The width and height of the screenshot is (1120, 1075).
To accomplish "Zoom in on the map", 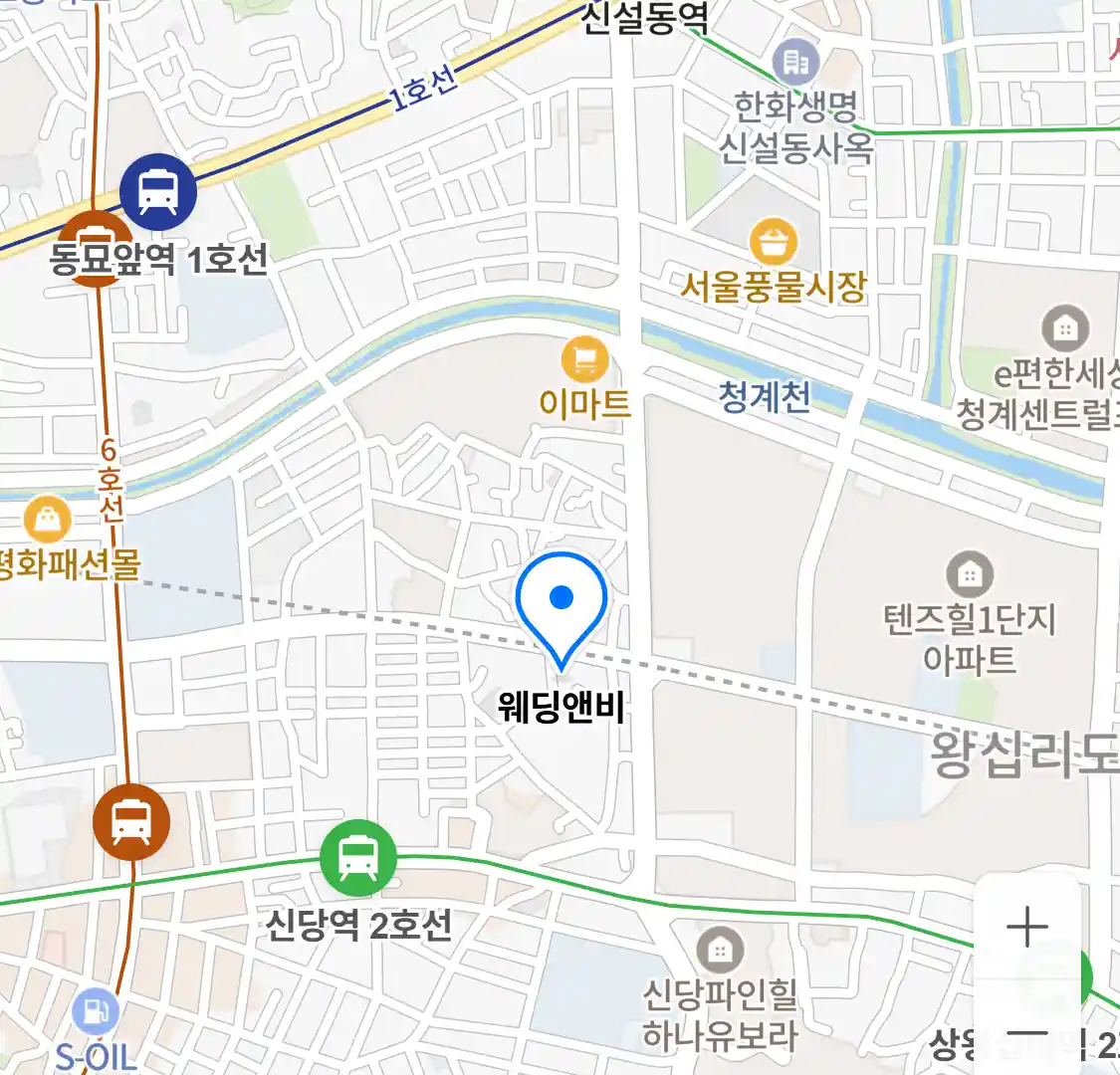I will 1026,928.
